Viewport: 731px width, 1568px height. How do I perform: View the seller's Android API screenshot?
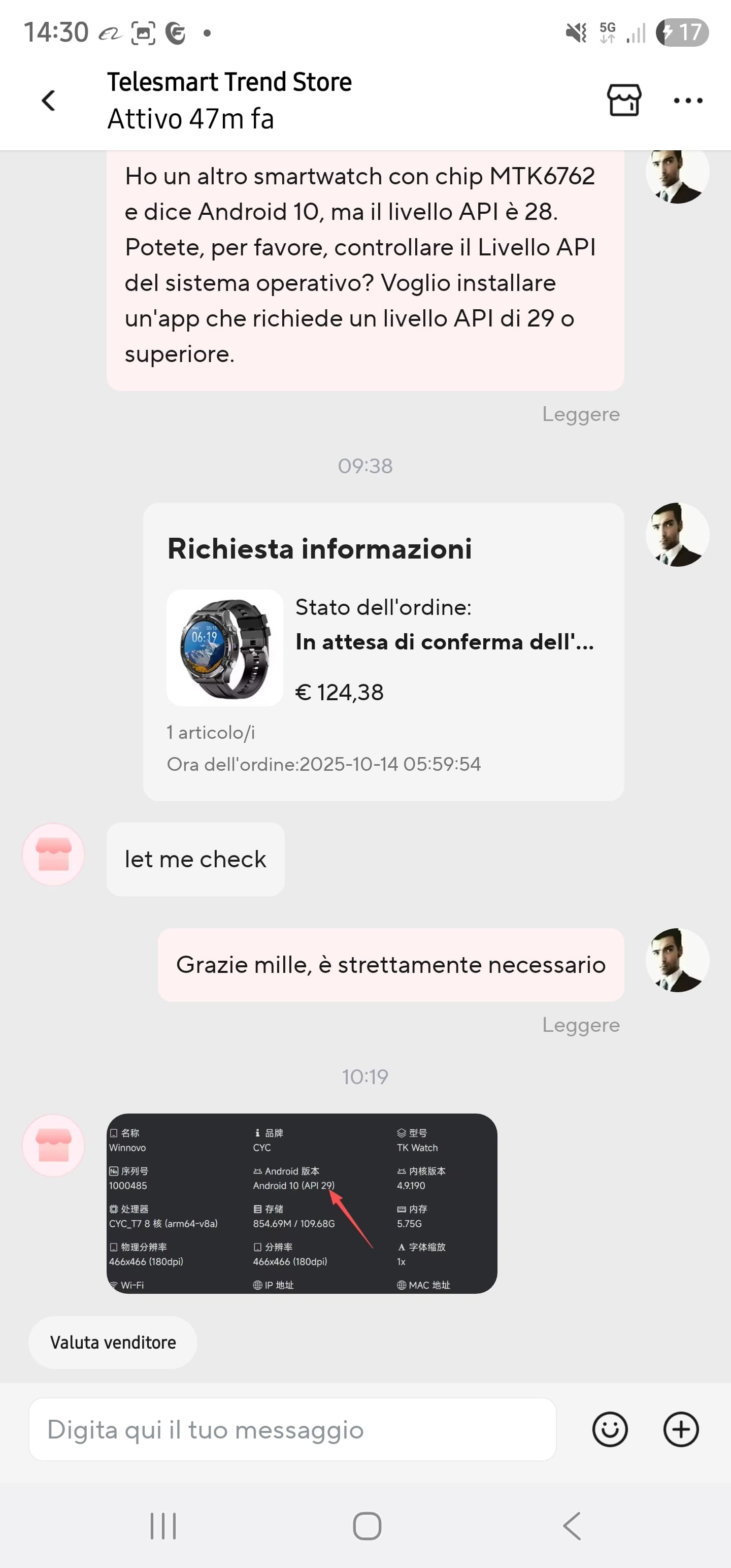(x=302, y=1203)
